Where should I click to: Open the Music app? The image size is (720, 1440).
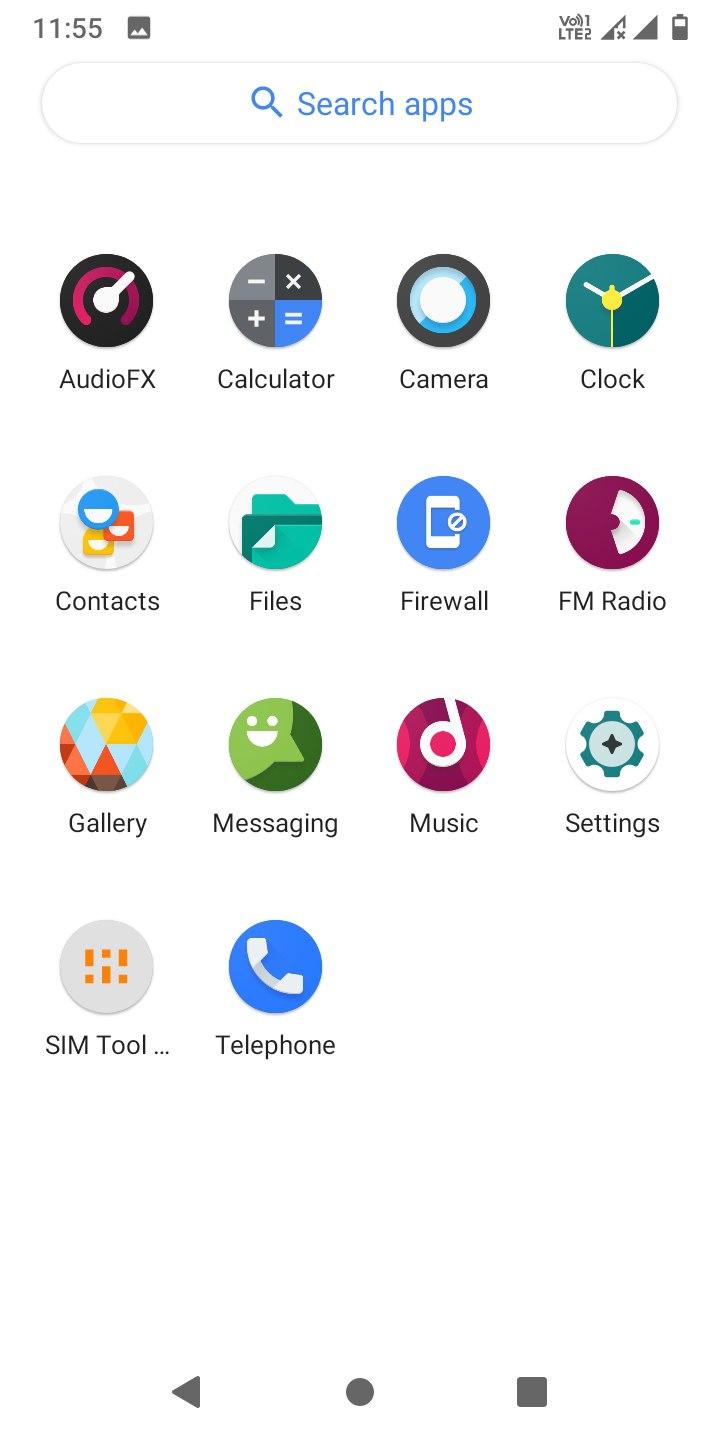pos(443,745)
